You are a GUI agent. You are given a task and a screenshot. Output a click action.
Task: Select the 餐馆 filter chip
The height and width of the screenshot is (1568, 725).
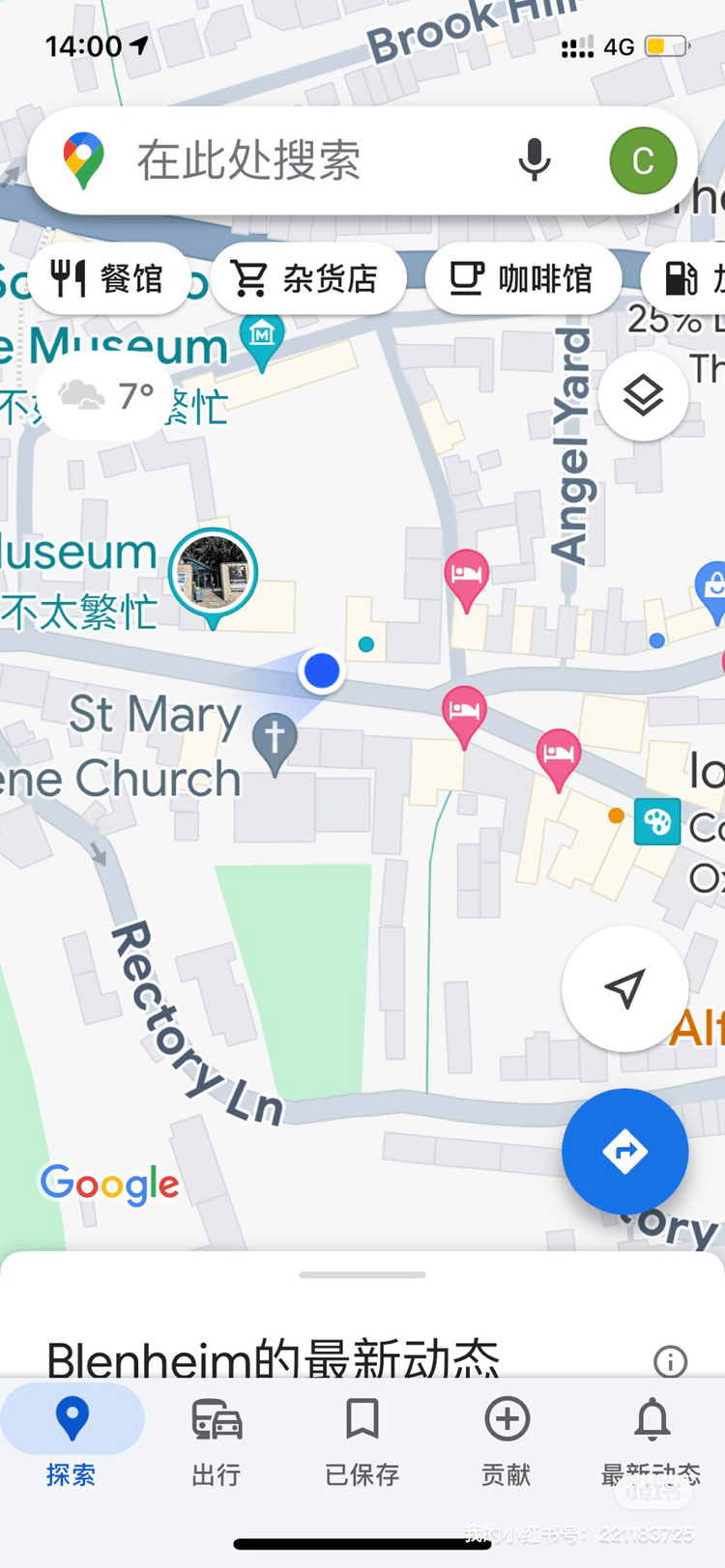[x=108, y=279]
